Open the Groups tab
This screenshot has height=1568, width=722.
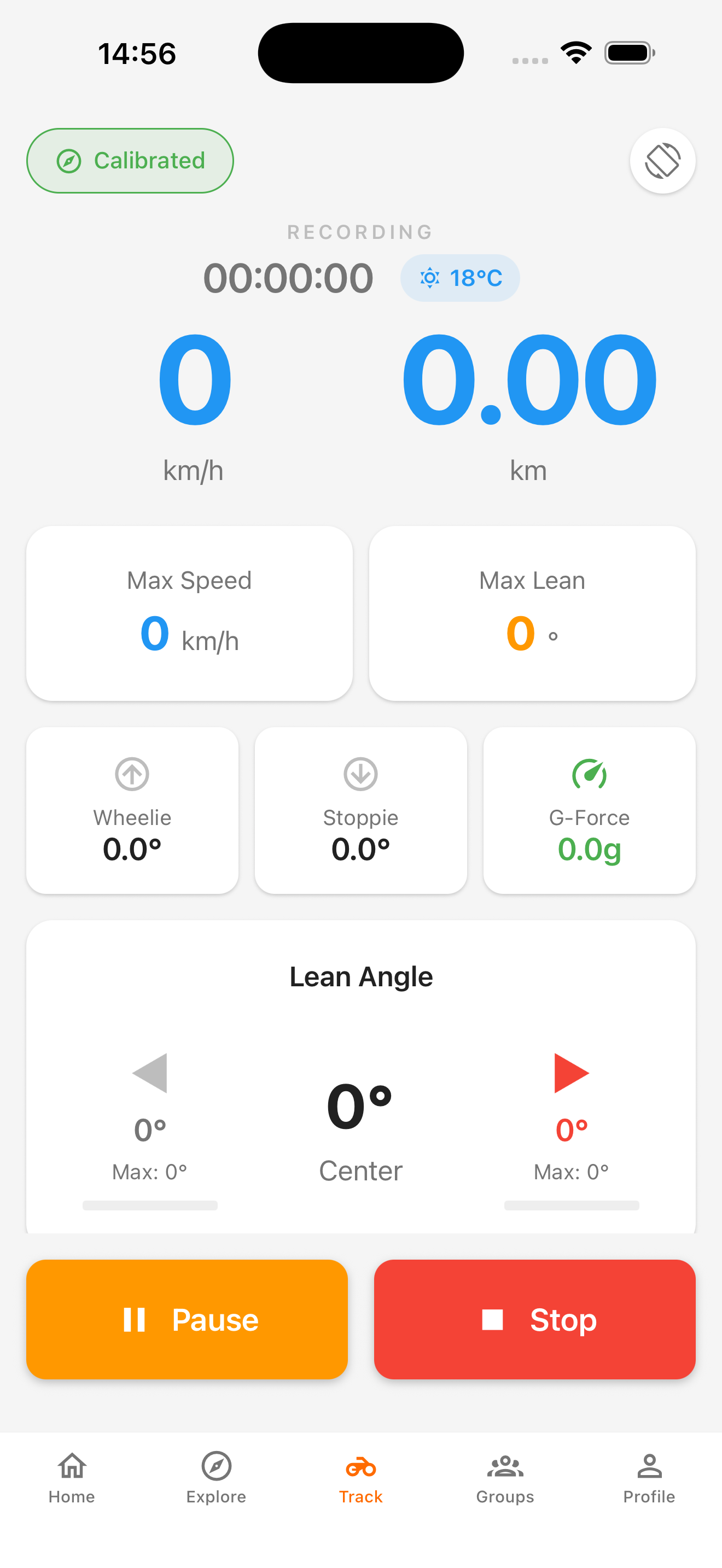point(505,1477)
